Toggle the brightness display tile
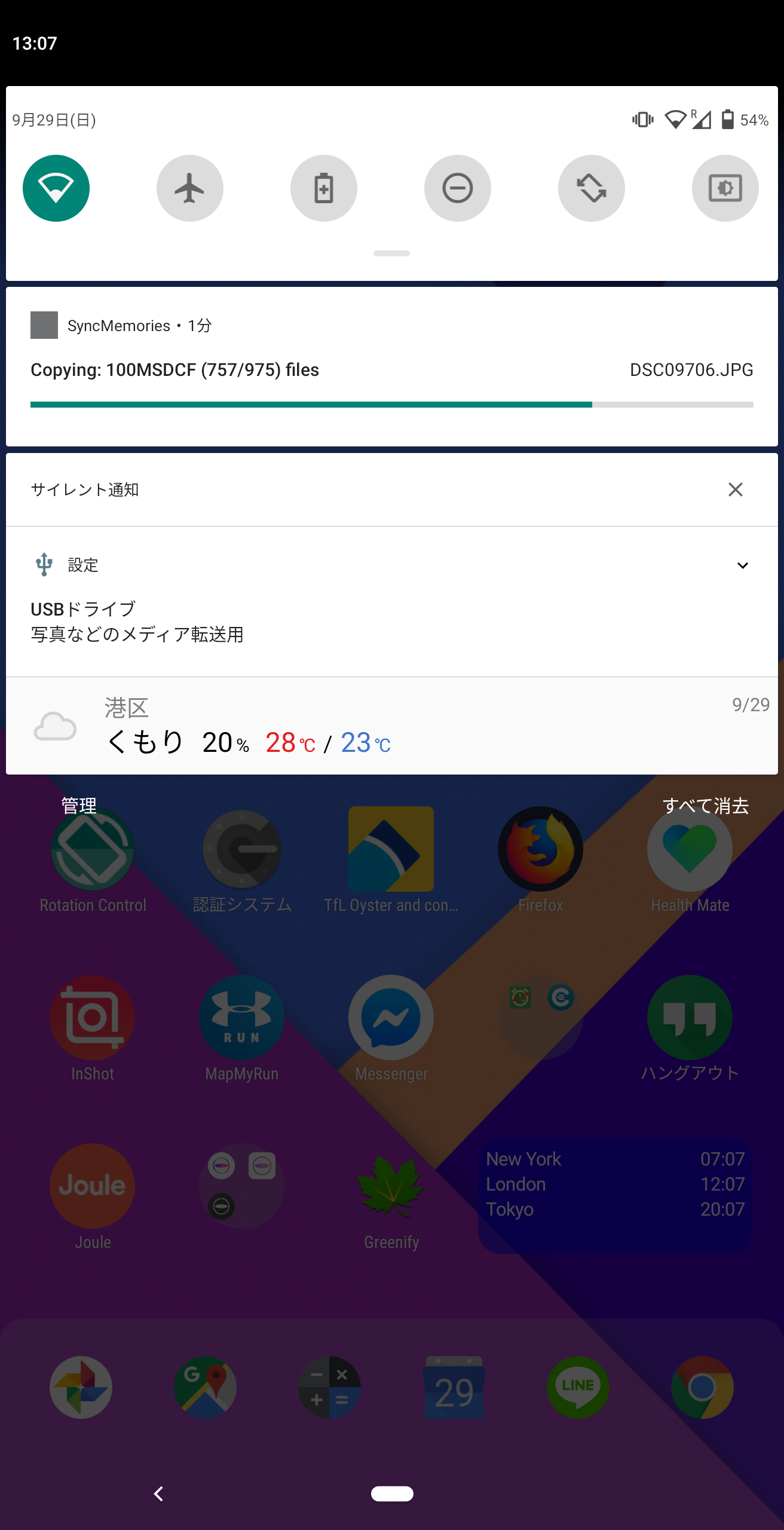 pos(725,188)
